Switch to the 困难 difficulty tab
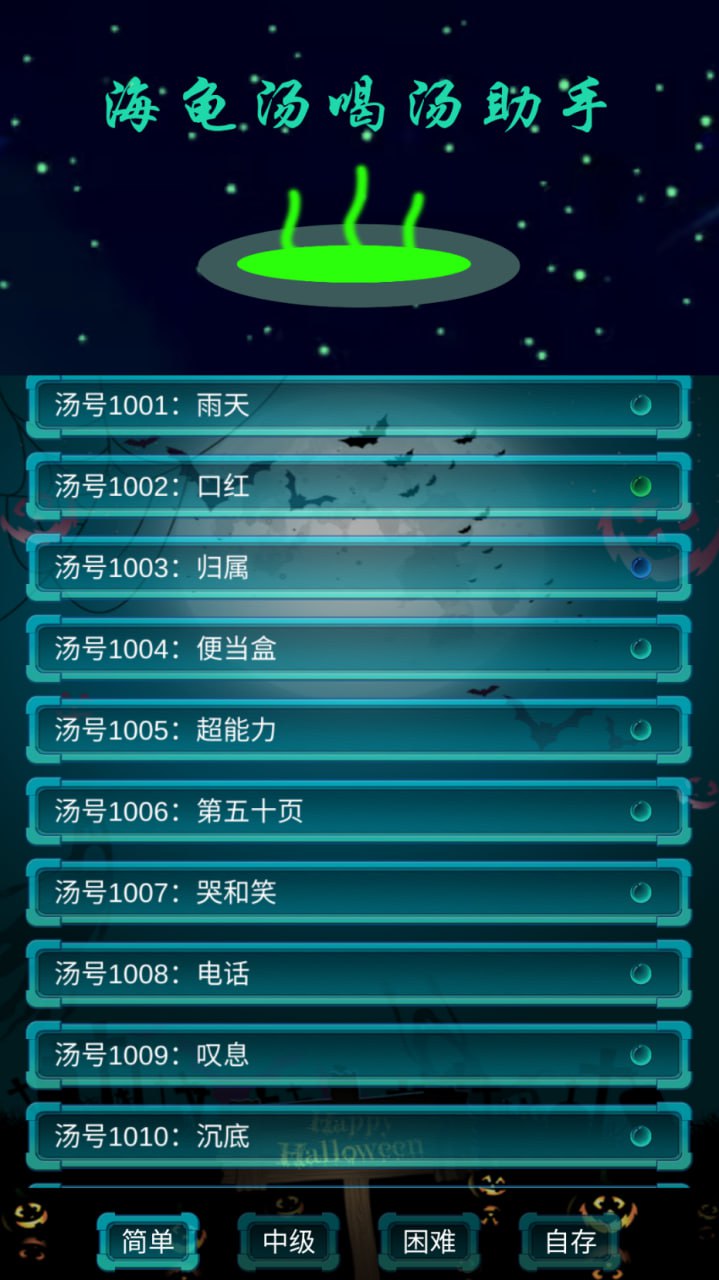This screenshot has height=1280, width=719. [429, 1242]
